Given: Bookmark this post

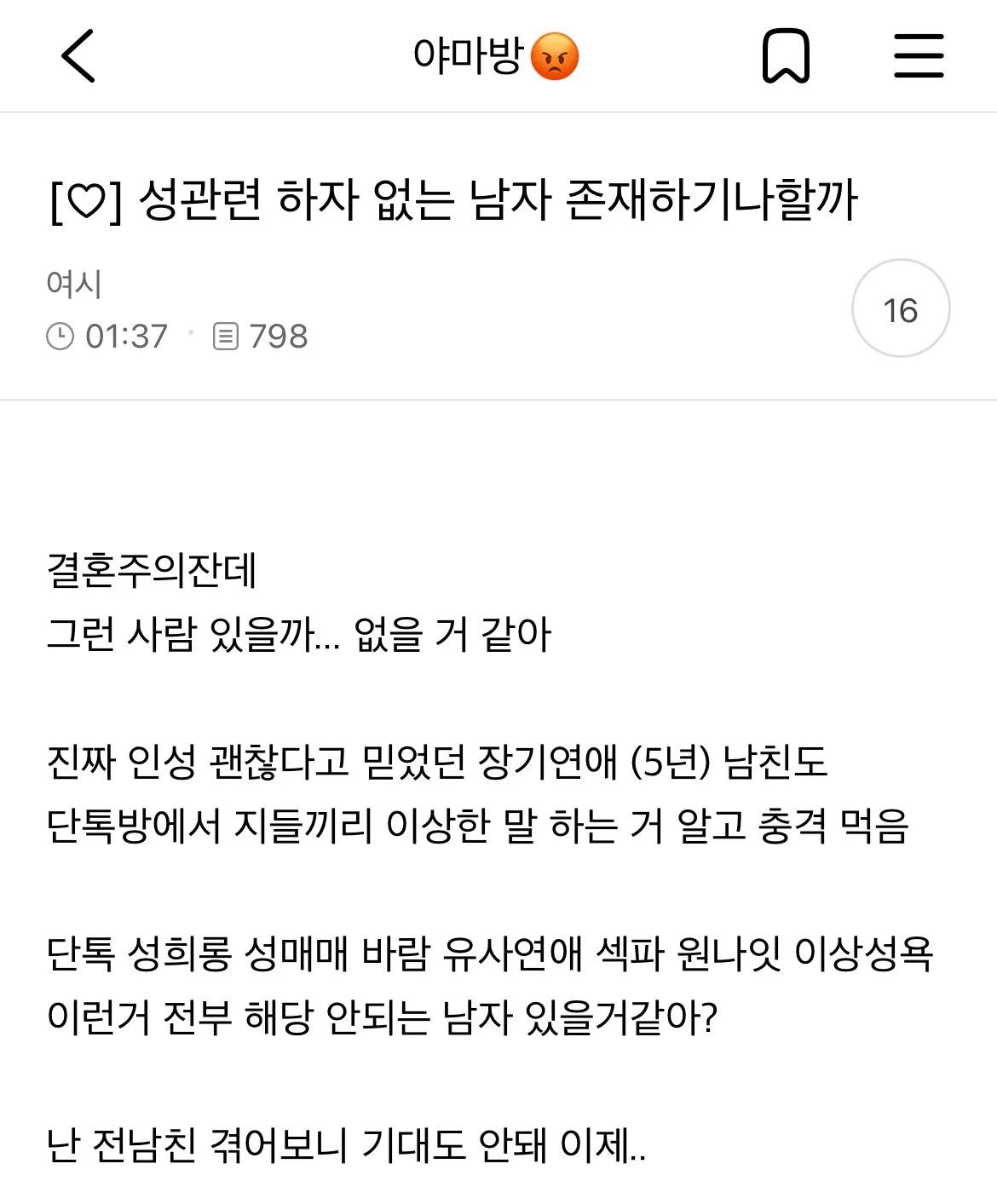Looking at the screenshot, I should (x=785, y=56).
